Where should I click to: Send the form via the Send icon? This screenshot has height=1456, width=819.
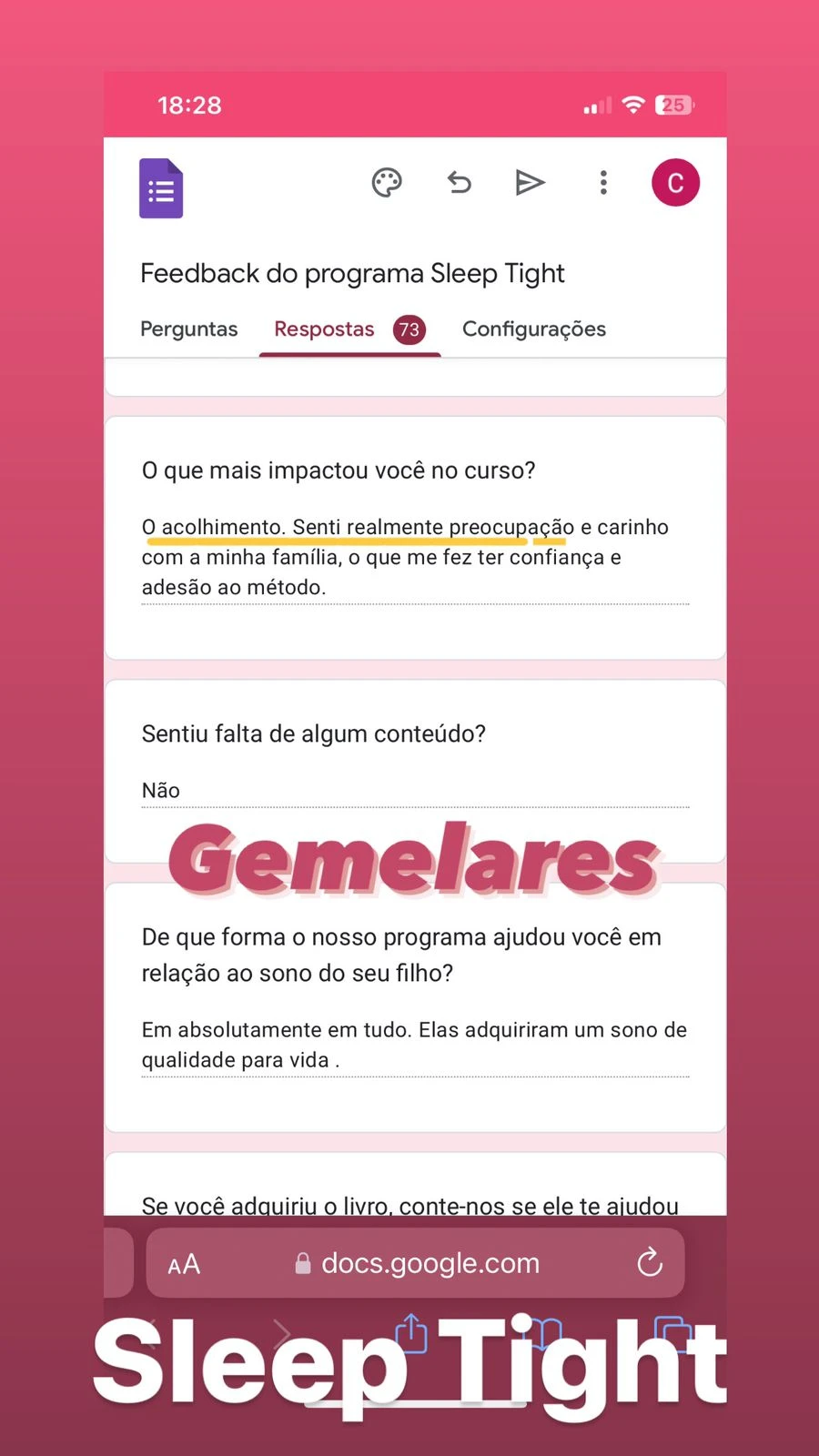tap(531, 182)
